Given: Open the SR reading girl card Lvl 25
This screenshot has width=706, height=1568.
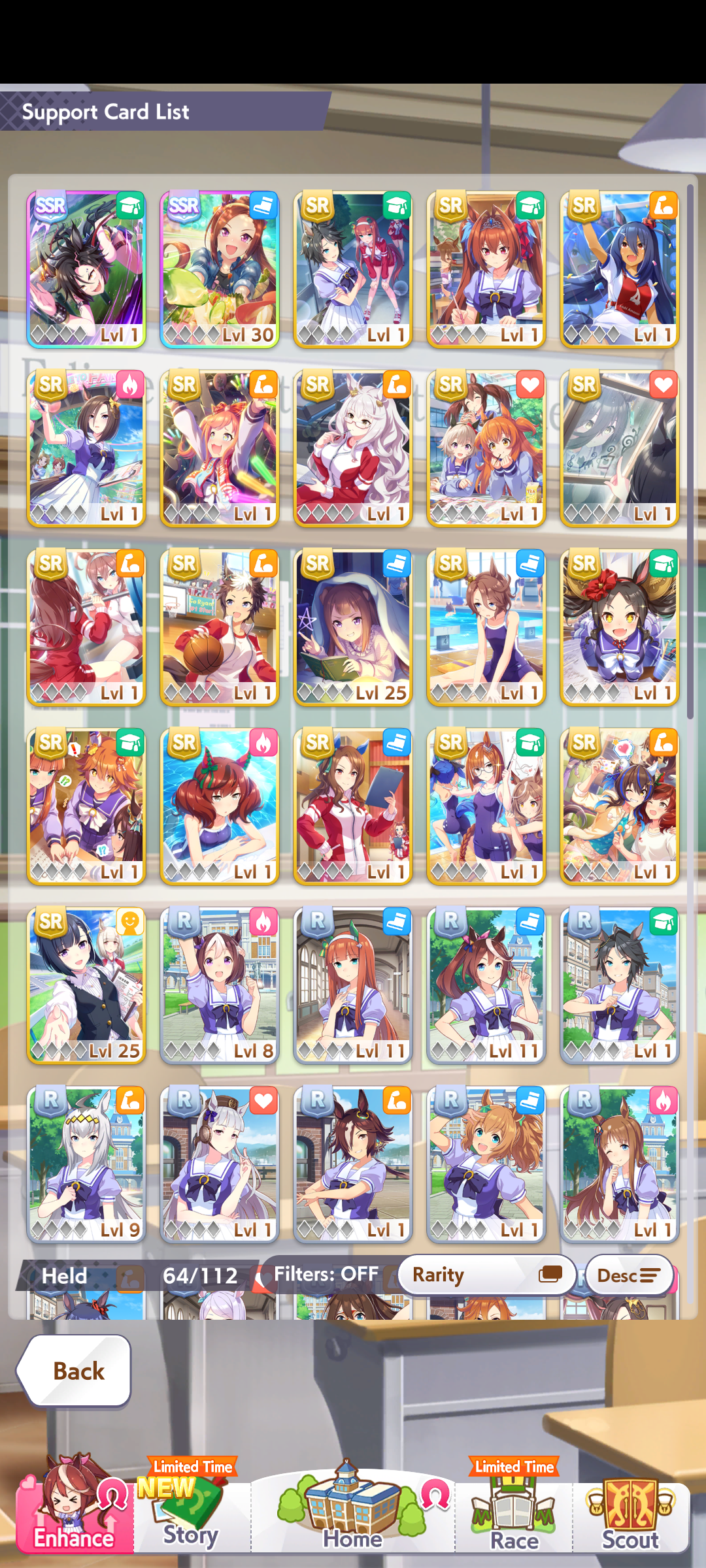Looking at the screenshot, I should [353, 627].
